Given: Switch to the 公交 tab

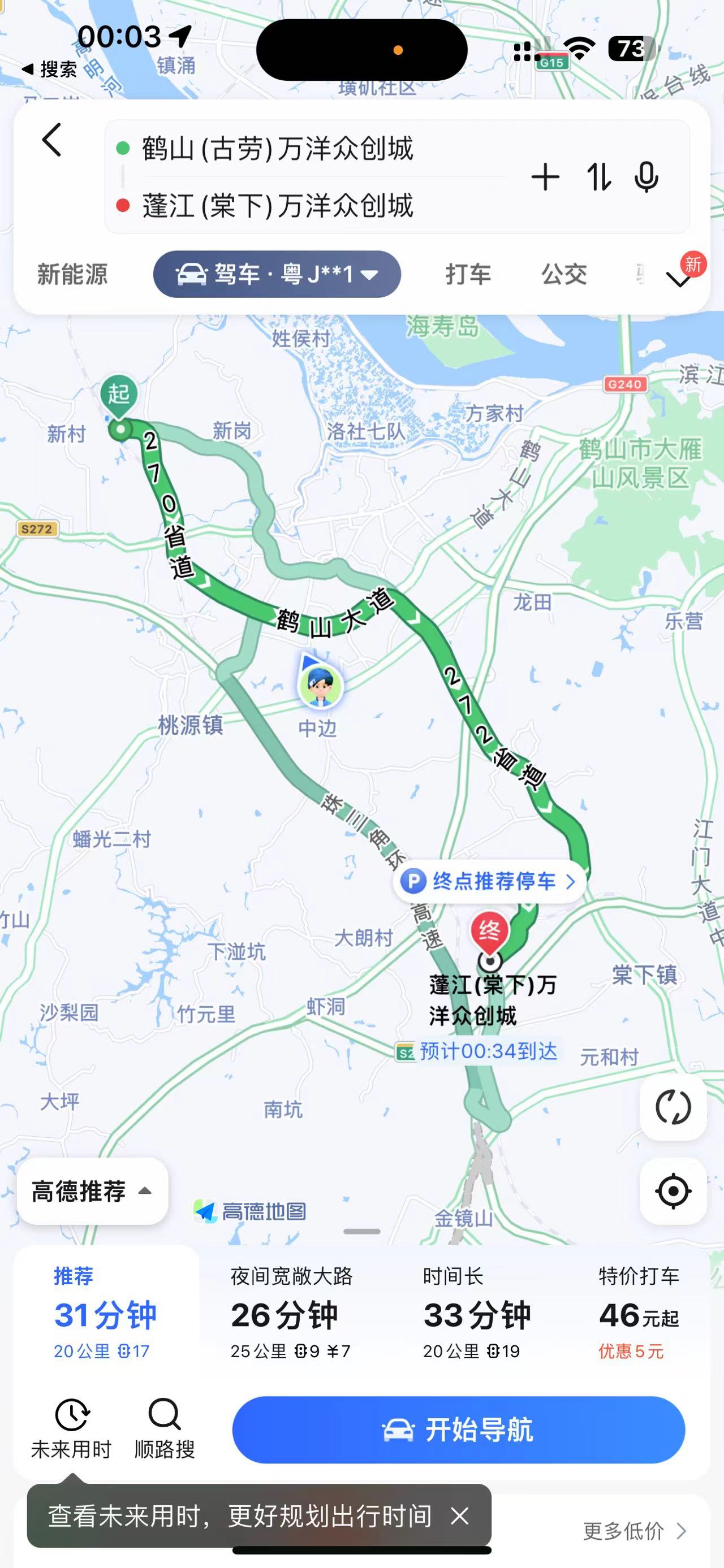Looking at the screenshot, I should click(564, 275).
